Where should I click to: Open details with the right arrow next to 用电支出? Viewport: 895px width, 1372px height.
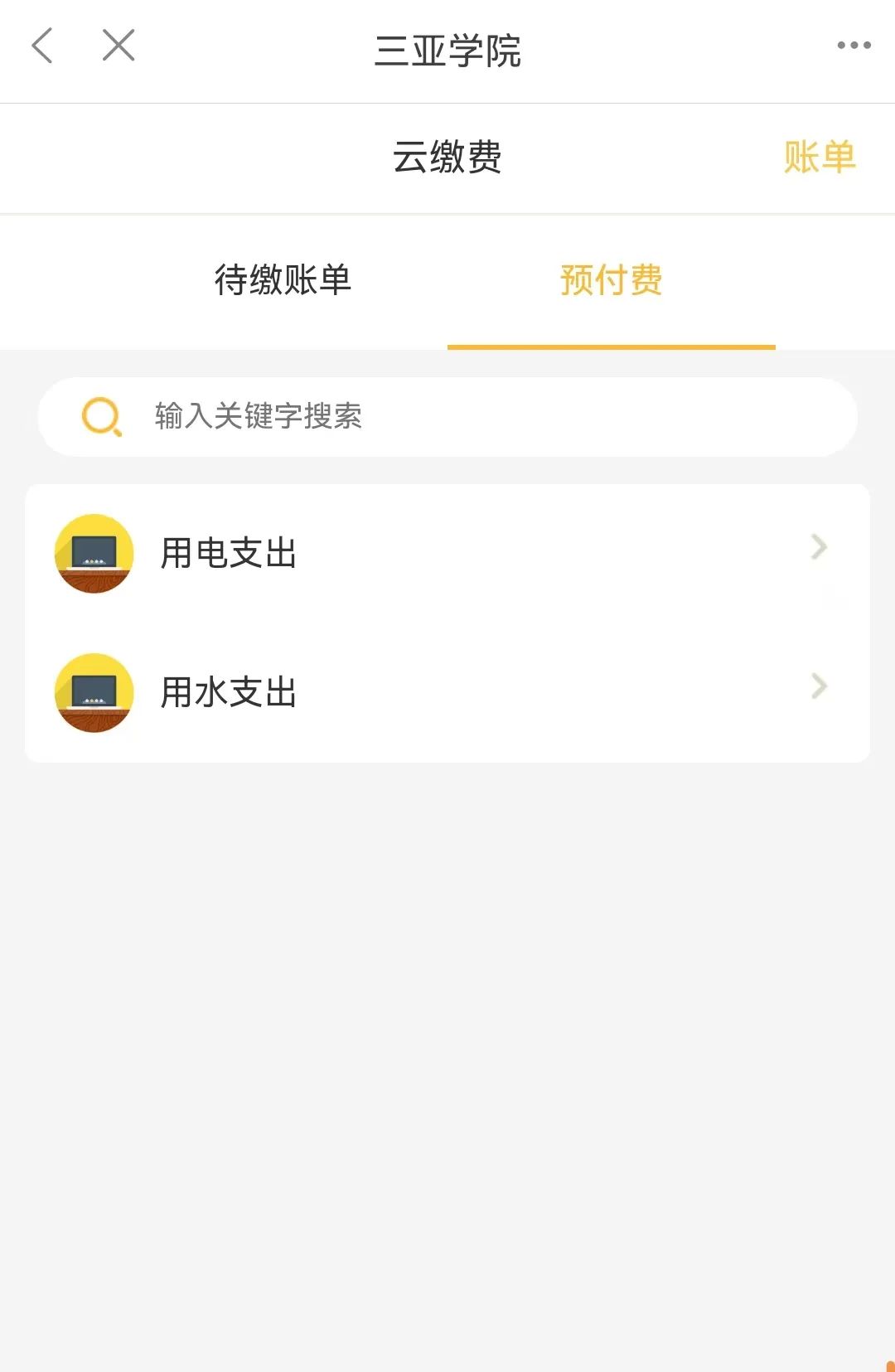(819, 547)
